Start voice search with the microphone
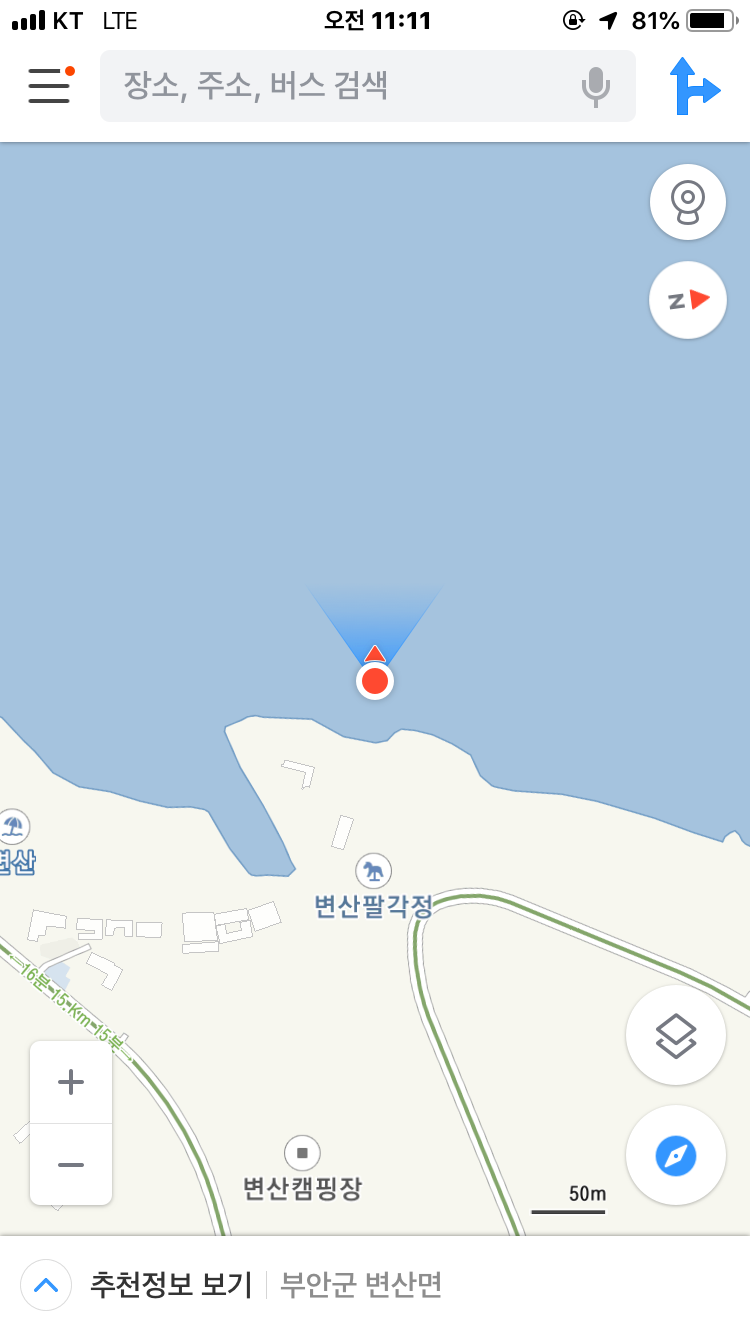The height and width of the screenshot is (1334, 750). (x=596, y=87)
